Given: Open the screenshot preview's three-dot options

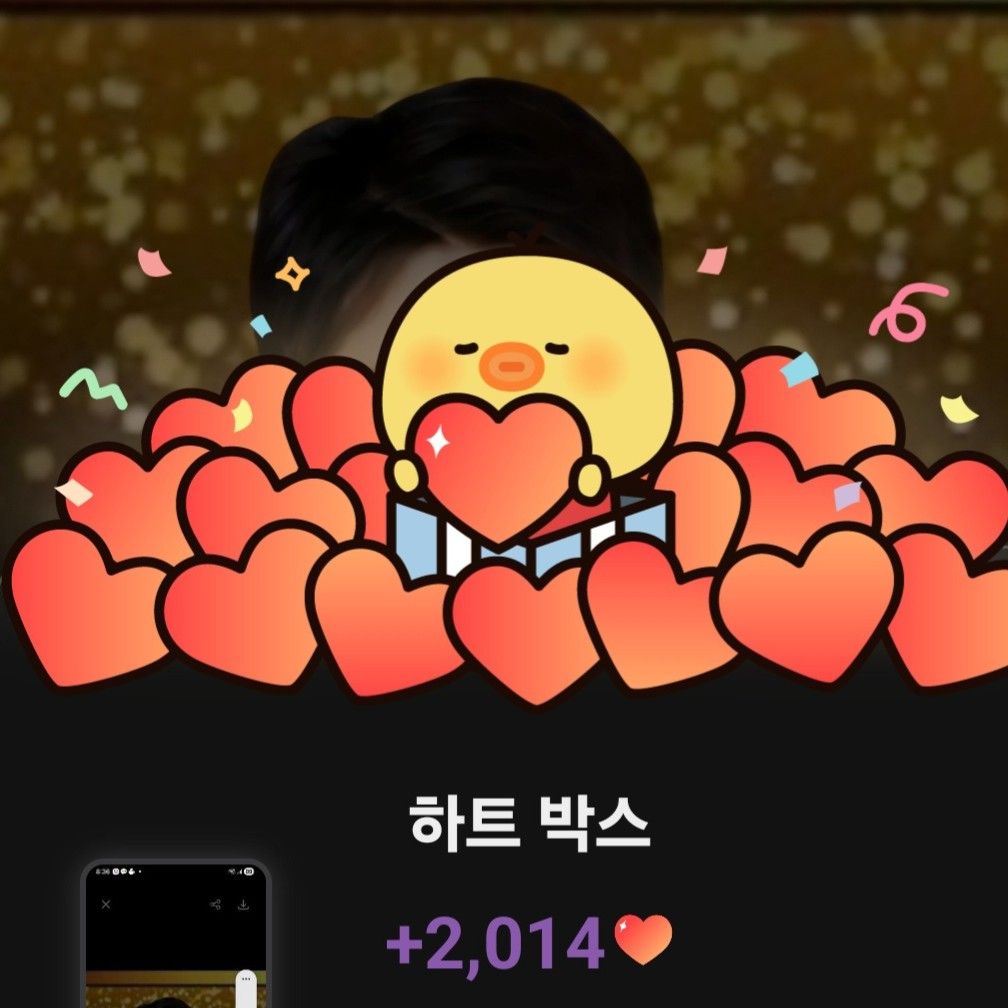Looking at the screenshot, I should click(x=246, y=981).
